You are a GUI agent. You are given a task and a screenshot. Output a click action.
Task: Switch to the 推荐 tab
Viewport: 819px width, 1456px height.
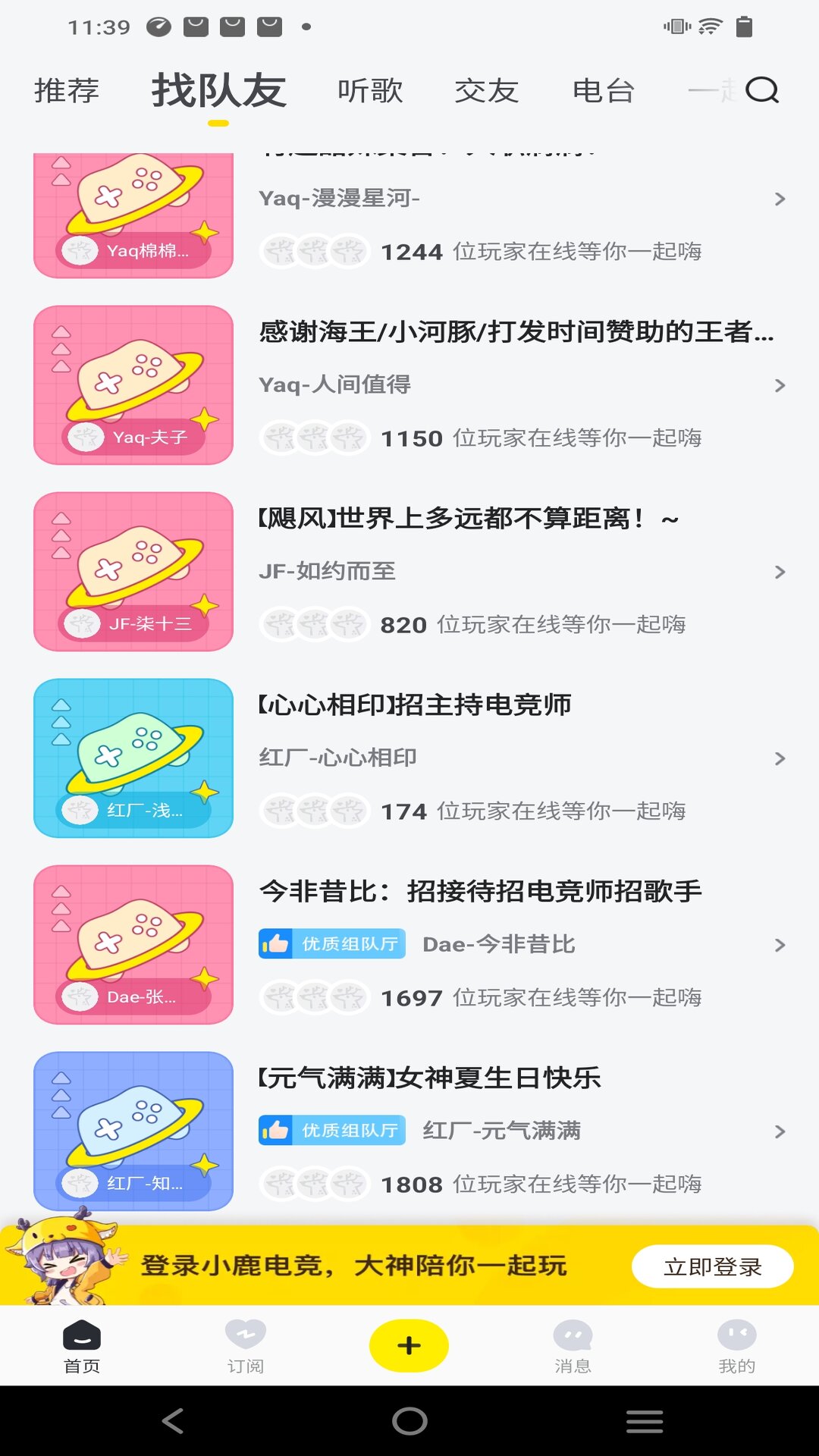[67, 91]
